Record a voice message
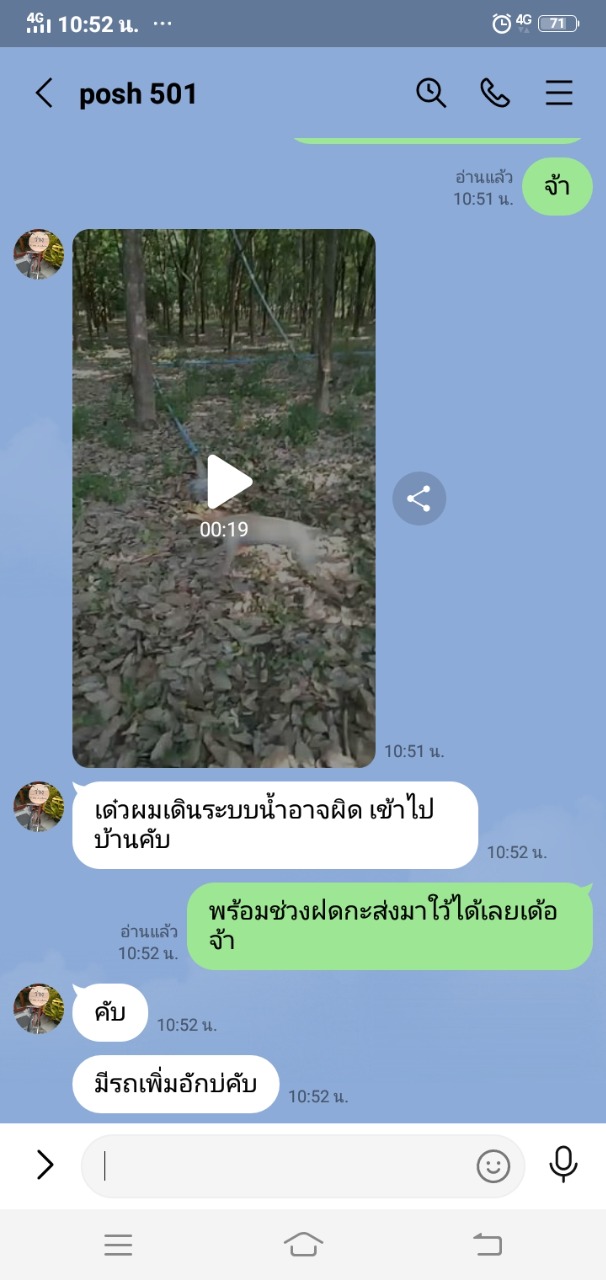 [564, 1164]
